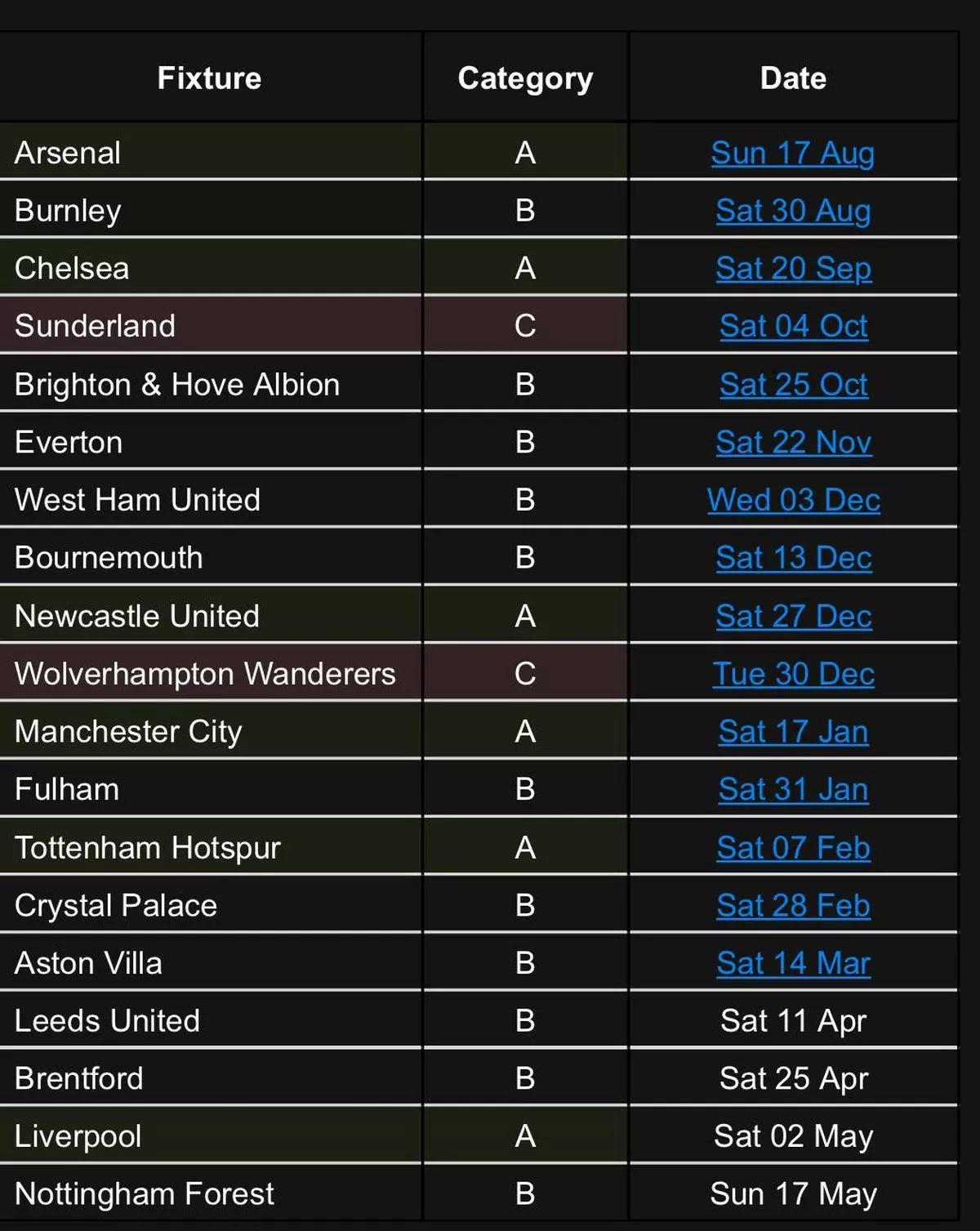Screen dimensions: 980x1231
Task: Open Sat 25 Oct Brighton date link
Action: [x=792, y=384]
